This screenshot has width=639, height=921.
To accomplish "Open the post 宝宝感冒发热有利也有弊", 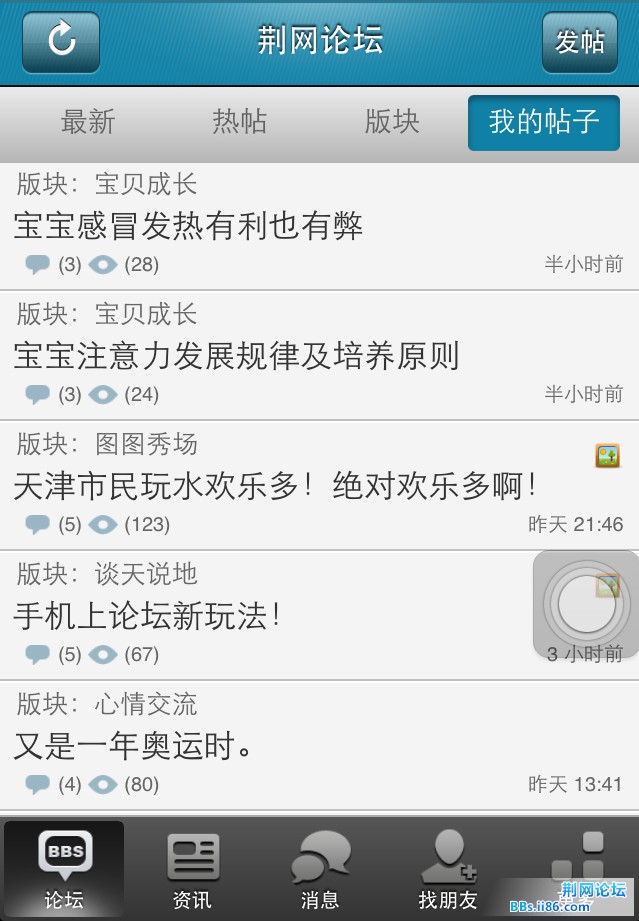I will [x=188, y=226].
